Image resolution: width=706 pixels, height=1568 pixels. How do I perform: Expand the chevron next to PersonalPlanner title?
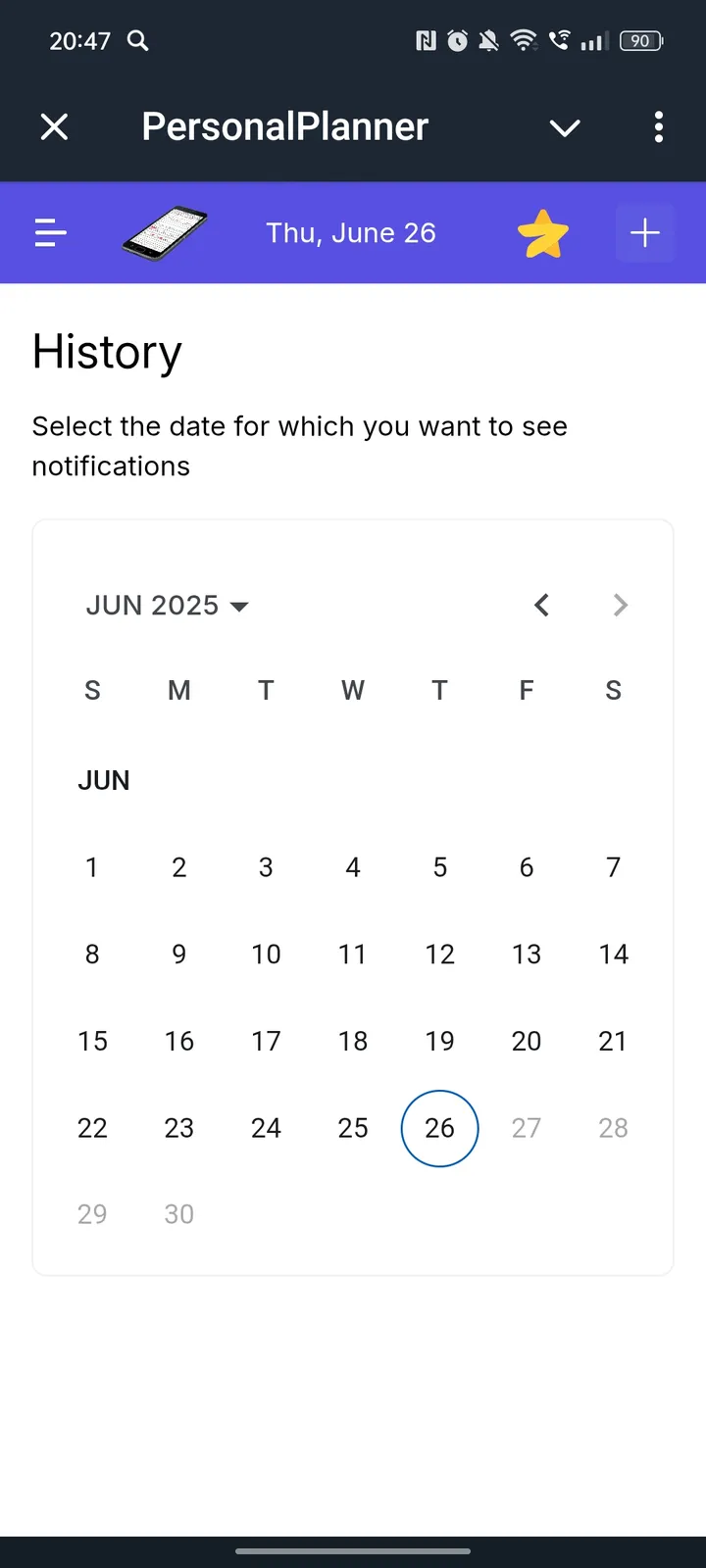(x=564, y=127)
